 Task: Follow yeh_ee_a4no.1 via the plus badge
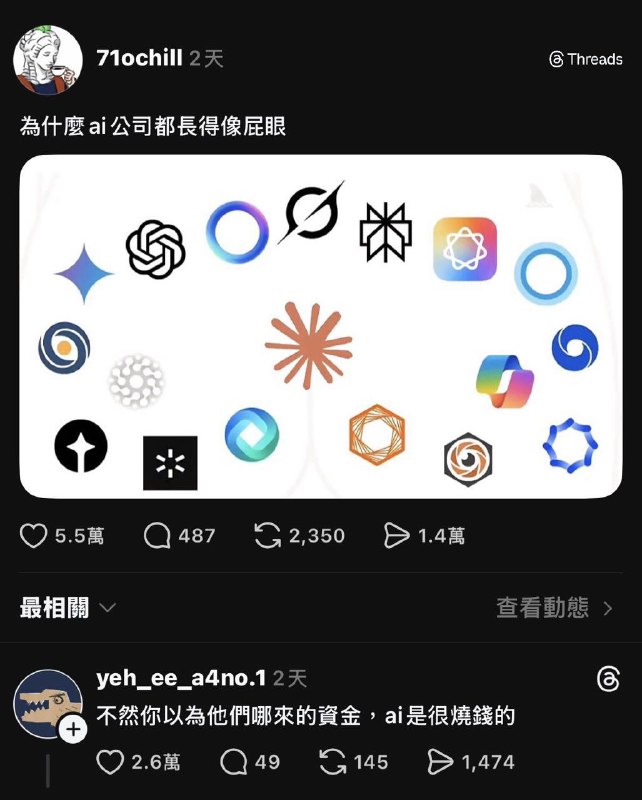(x=72, y=730)
